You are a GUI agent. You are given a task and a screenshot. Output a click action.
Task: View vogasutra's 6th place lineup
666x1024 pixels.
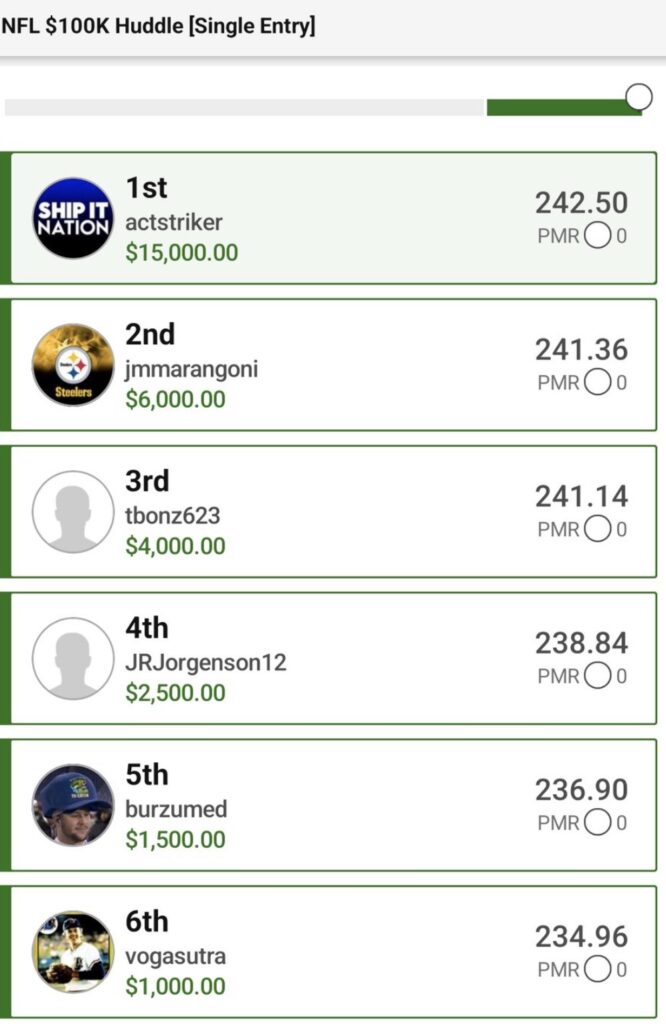click(333, 951)
